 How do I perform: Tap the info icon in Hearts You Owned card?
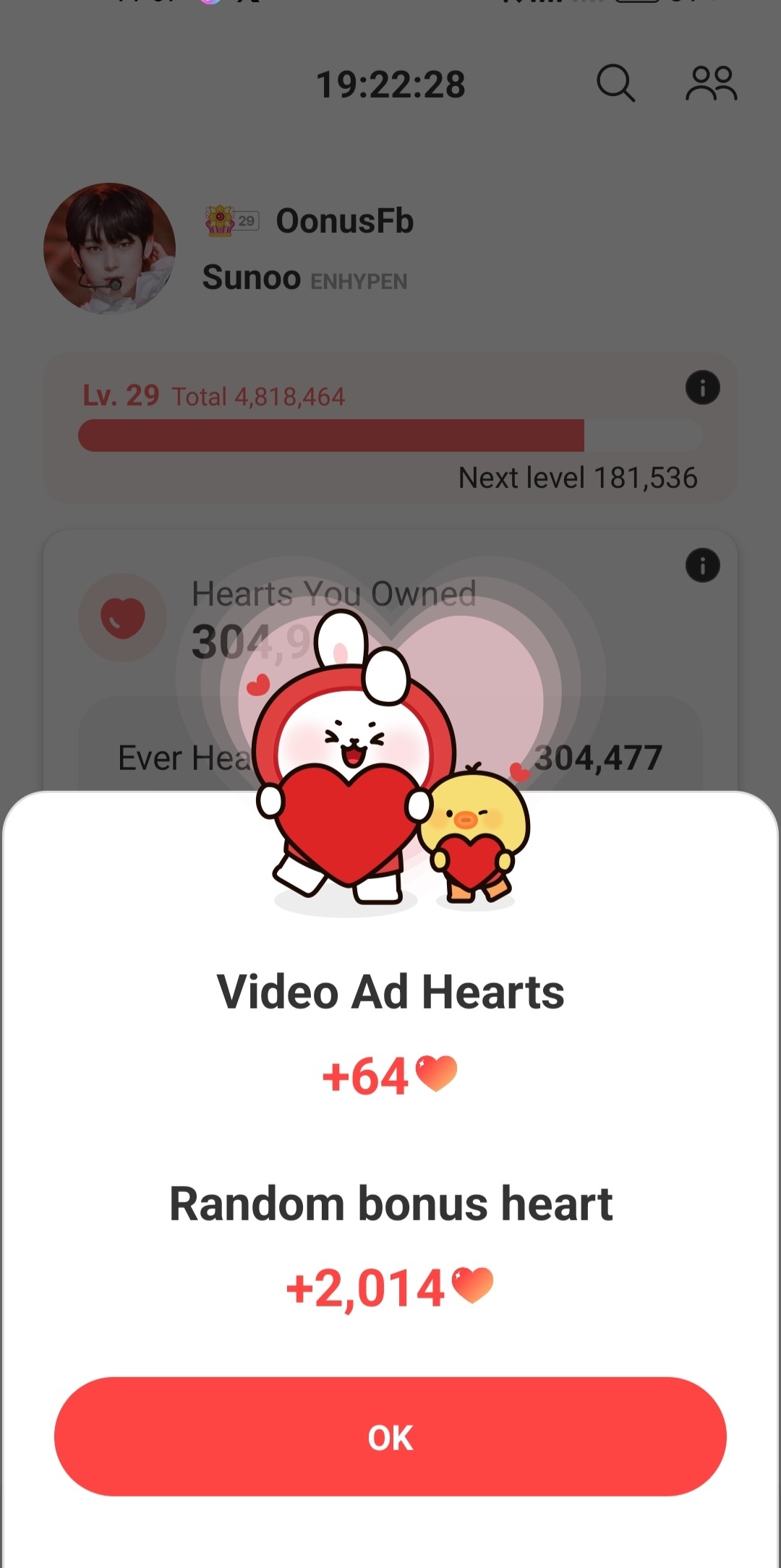(702, 565)
